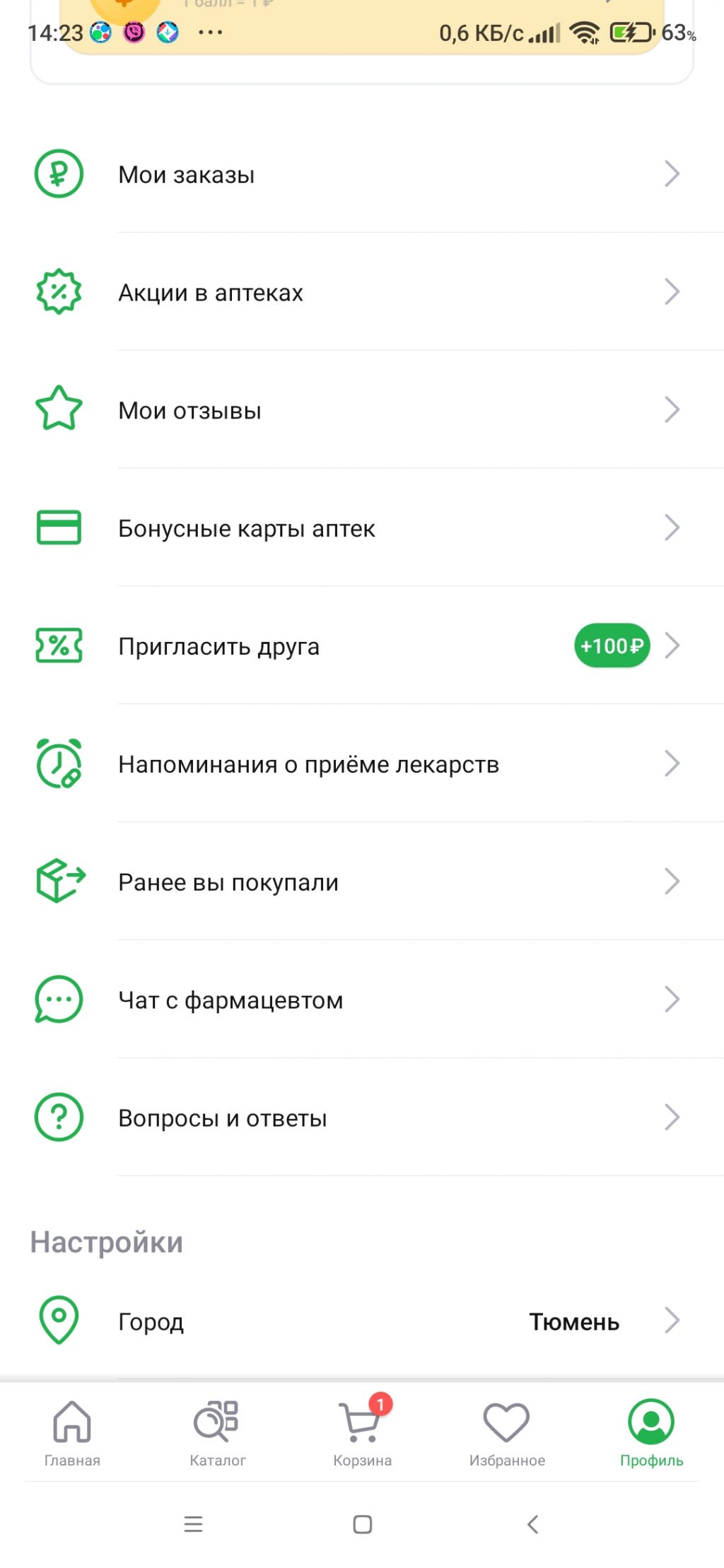Tap the system back button
This screenshot has height=1568, width=724.
pos(532,1524)
